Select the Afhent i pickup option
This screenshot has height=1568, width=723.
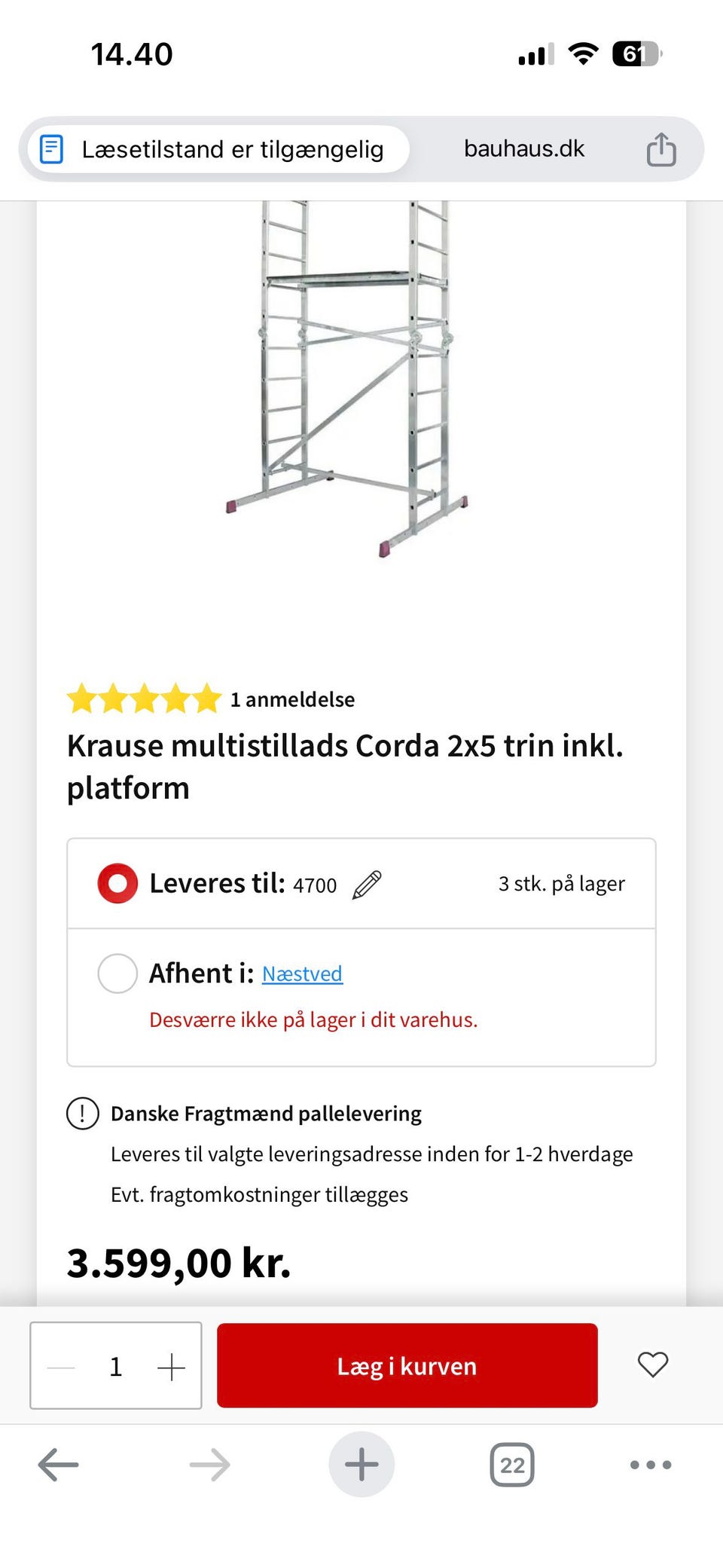(117, 973)
